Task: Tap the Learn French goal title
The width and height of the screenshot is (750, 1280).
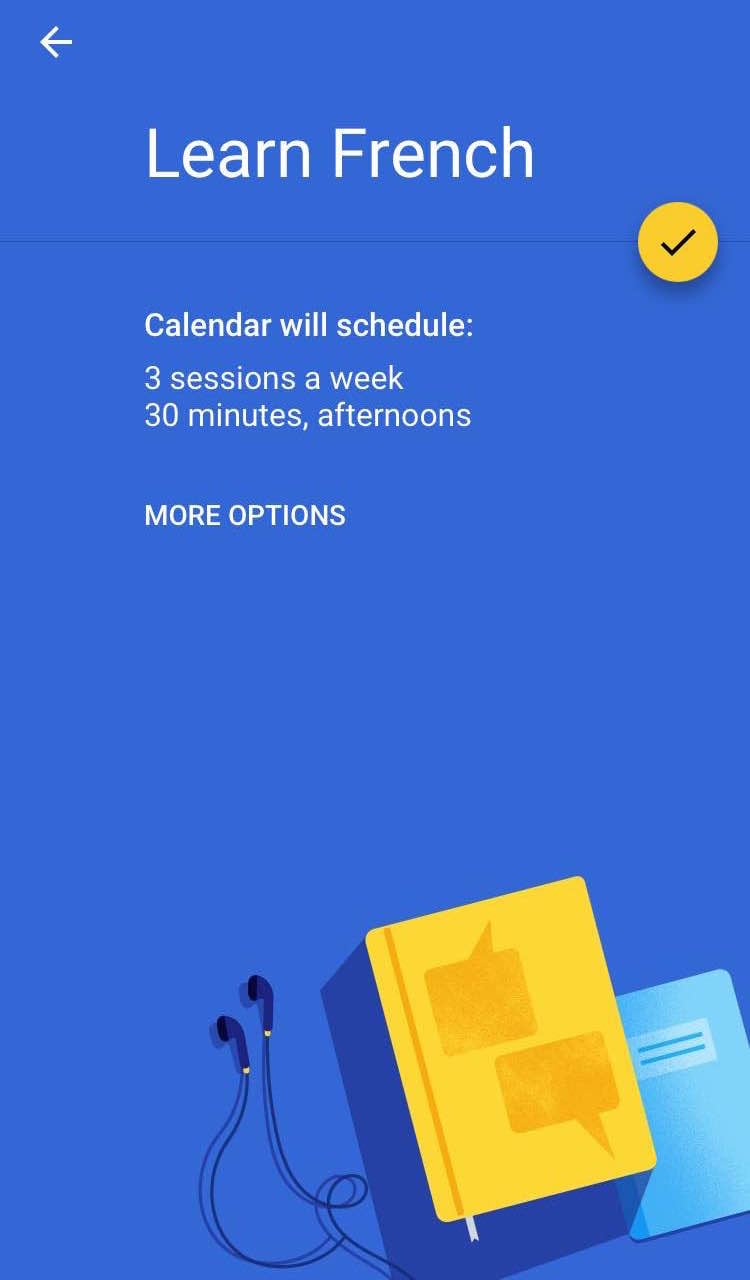Action: [x=340, y=152]
